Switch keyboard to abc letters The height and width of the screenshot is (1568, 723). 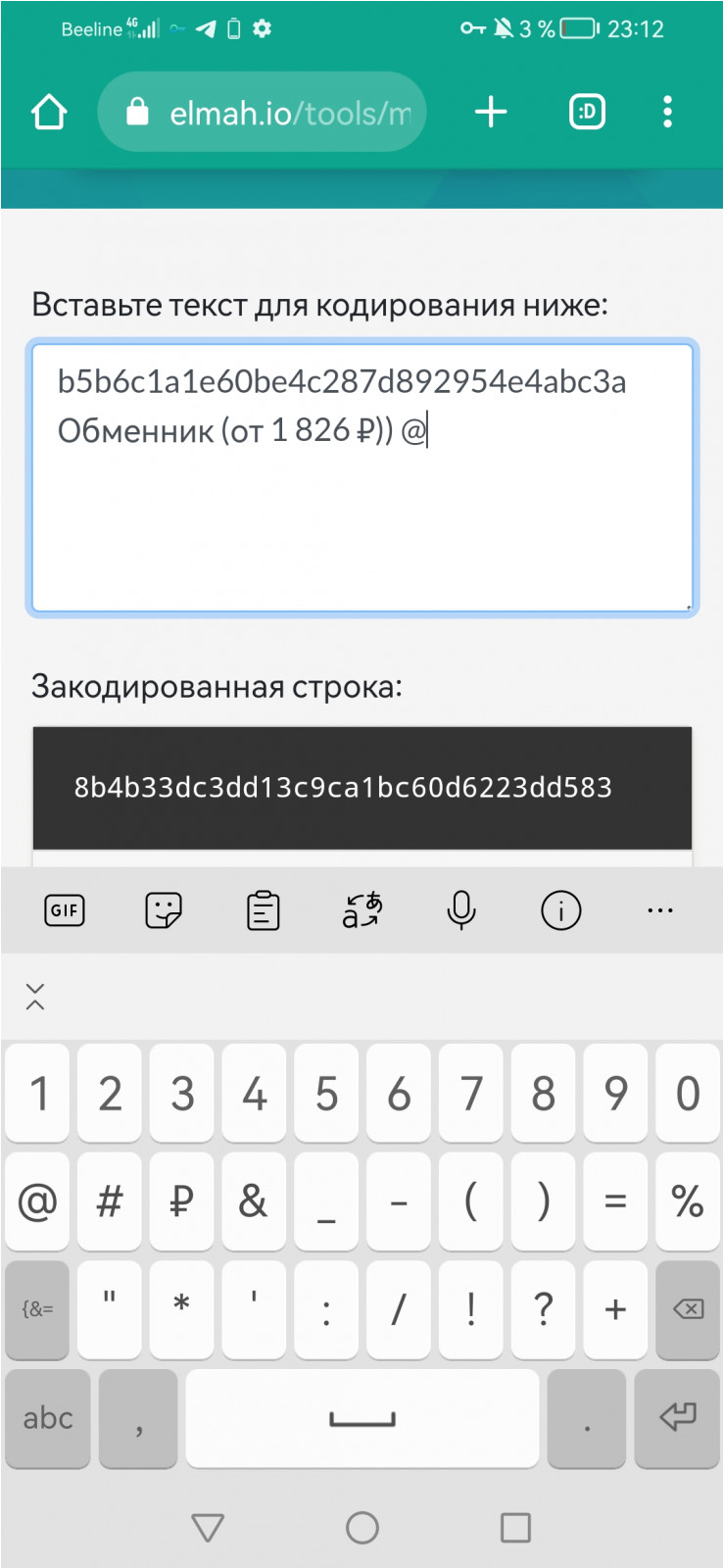[x=48, y=1418]
